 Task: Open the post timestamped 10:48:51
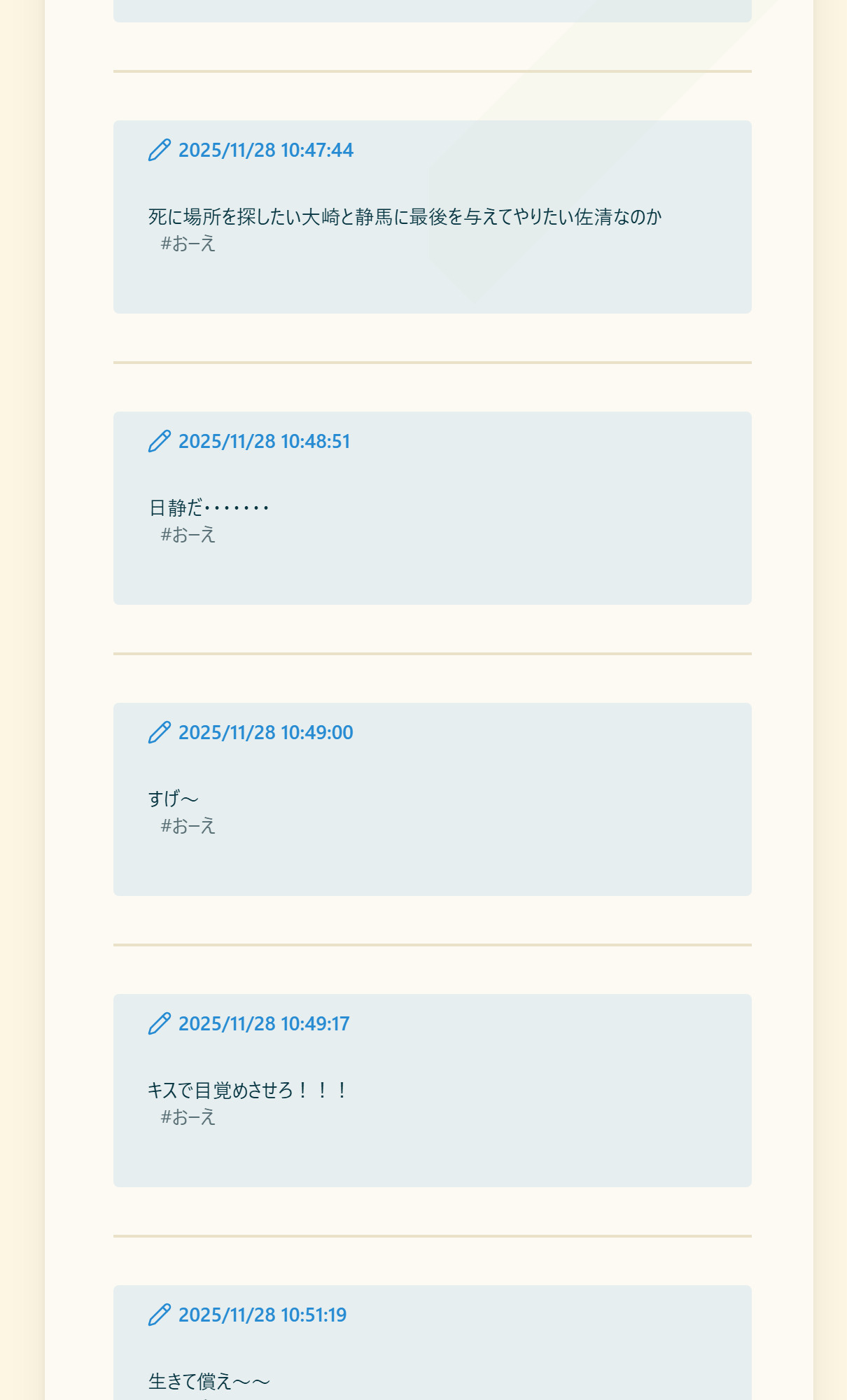pyautogui.click(x=264, y=442)
